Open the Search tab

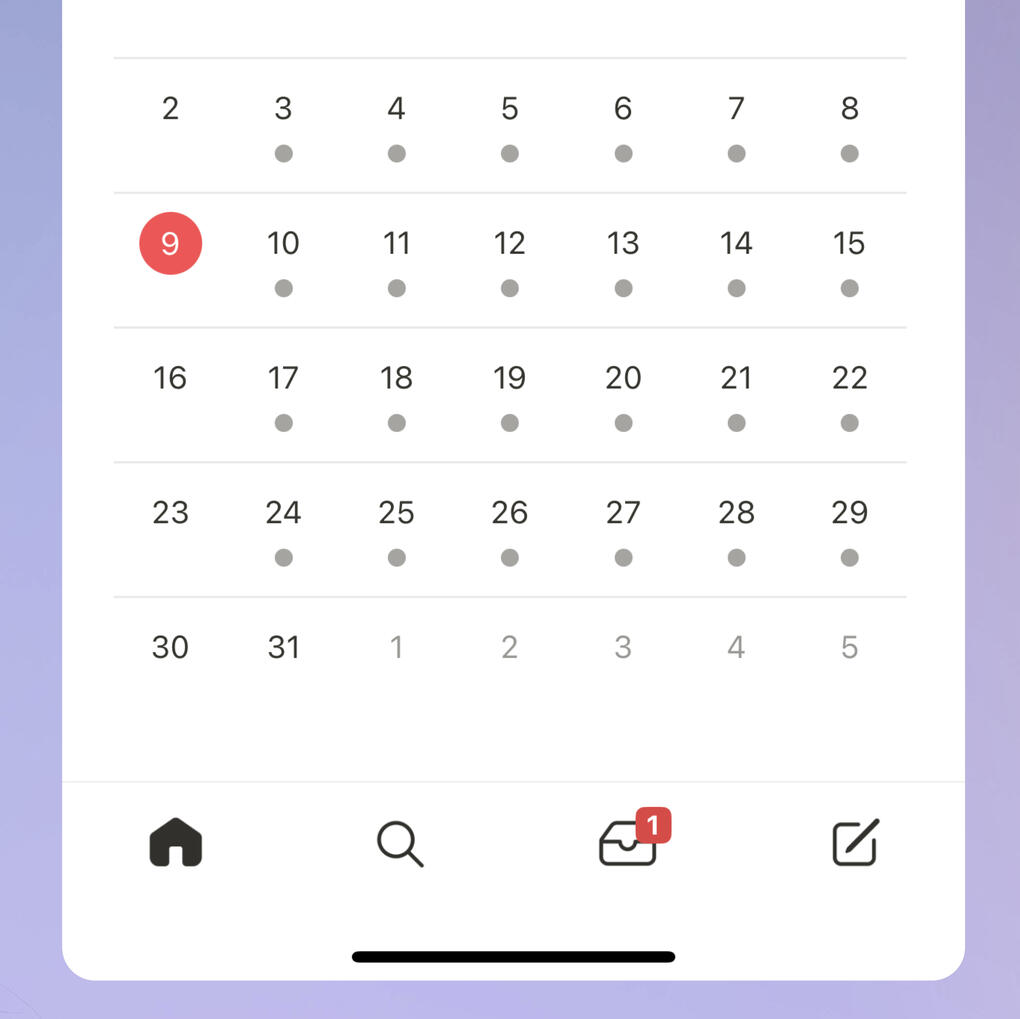400,844
